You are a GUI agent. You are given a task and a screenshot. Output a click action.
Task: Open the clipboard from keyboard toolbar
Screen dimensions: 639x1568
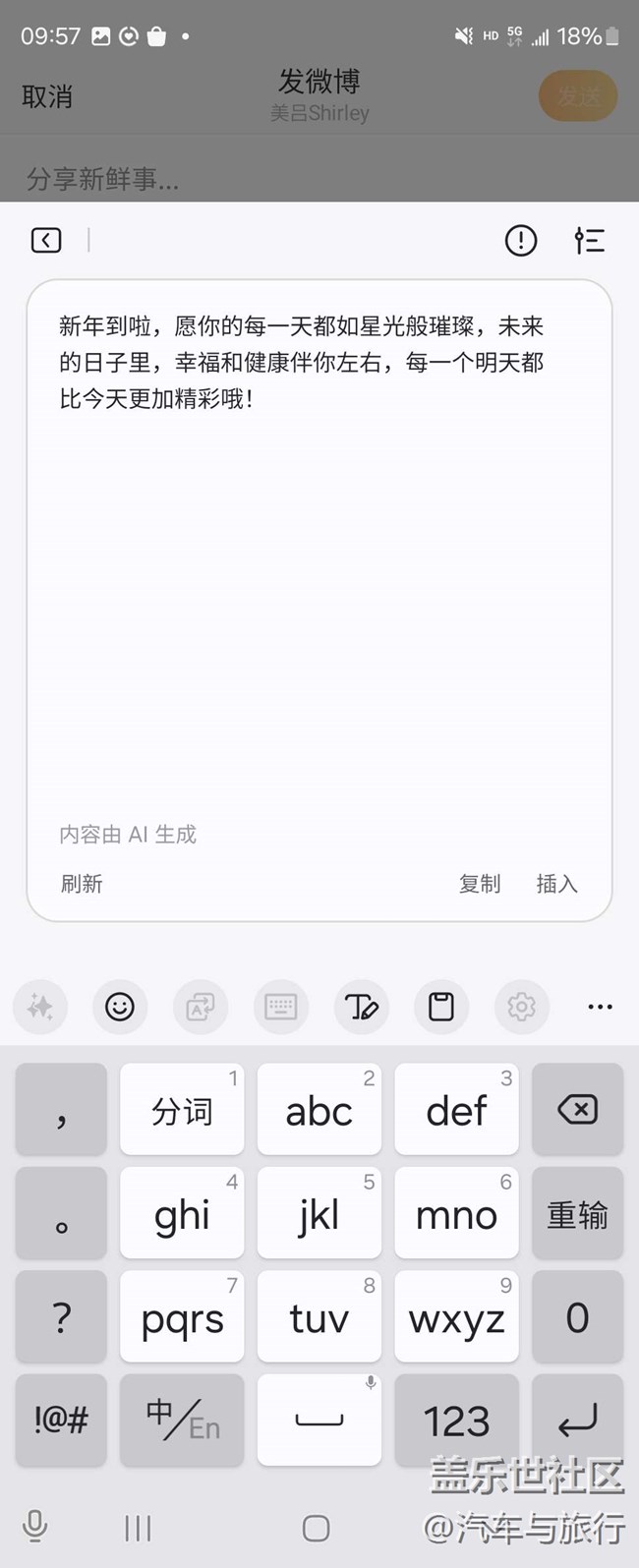click(441, 1007)
